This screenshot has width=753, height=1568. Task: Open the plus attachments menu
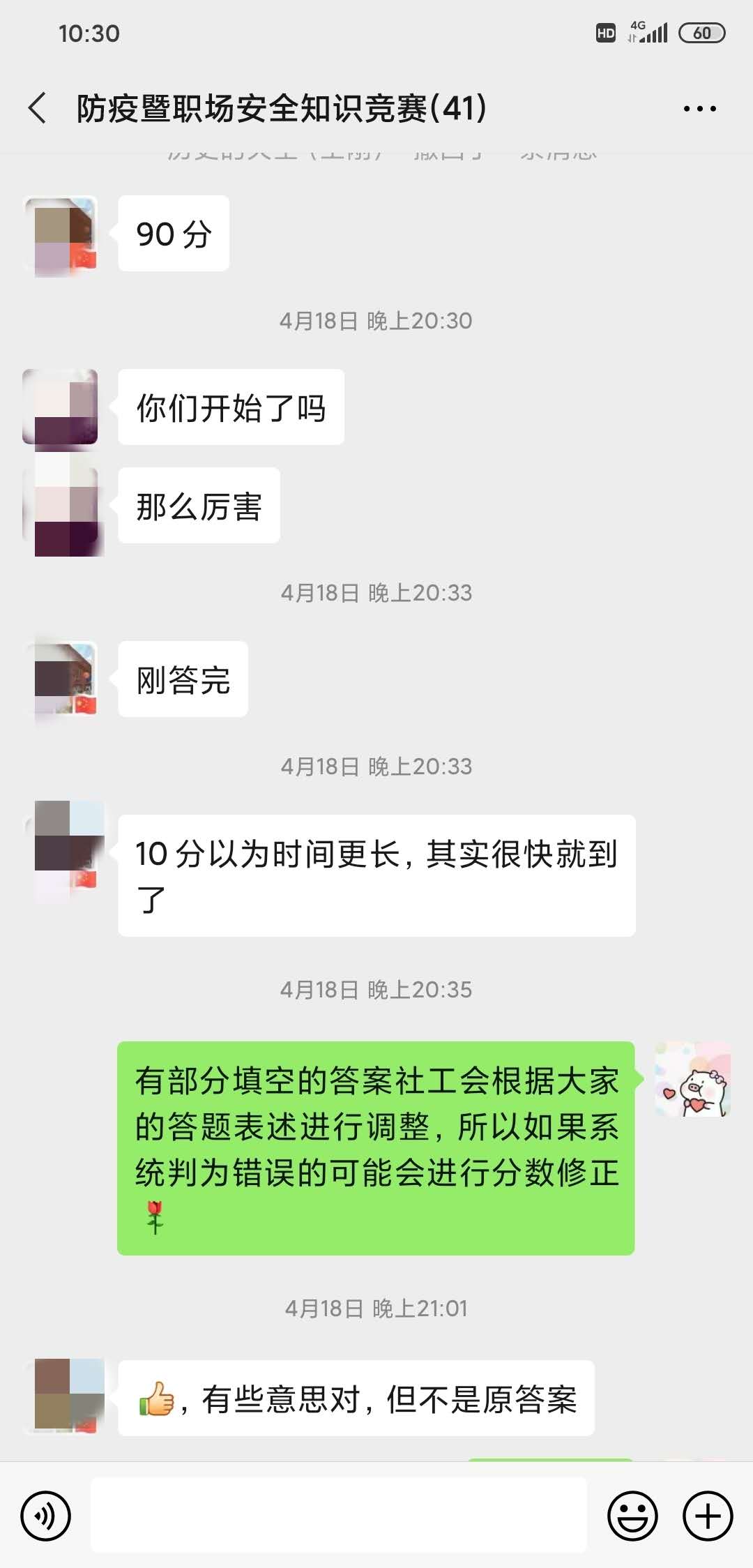click(x=707, y=1516)
